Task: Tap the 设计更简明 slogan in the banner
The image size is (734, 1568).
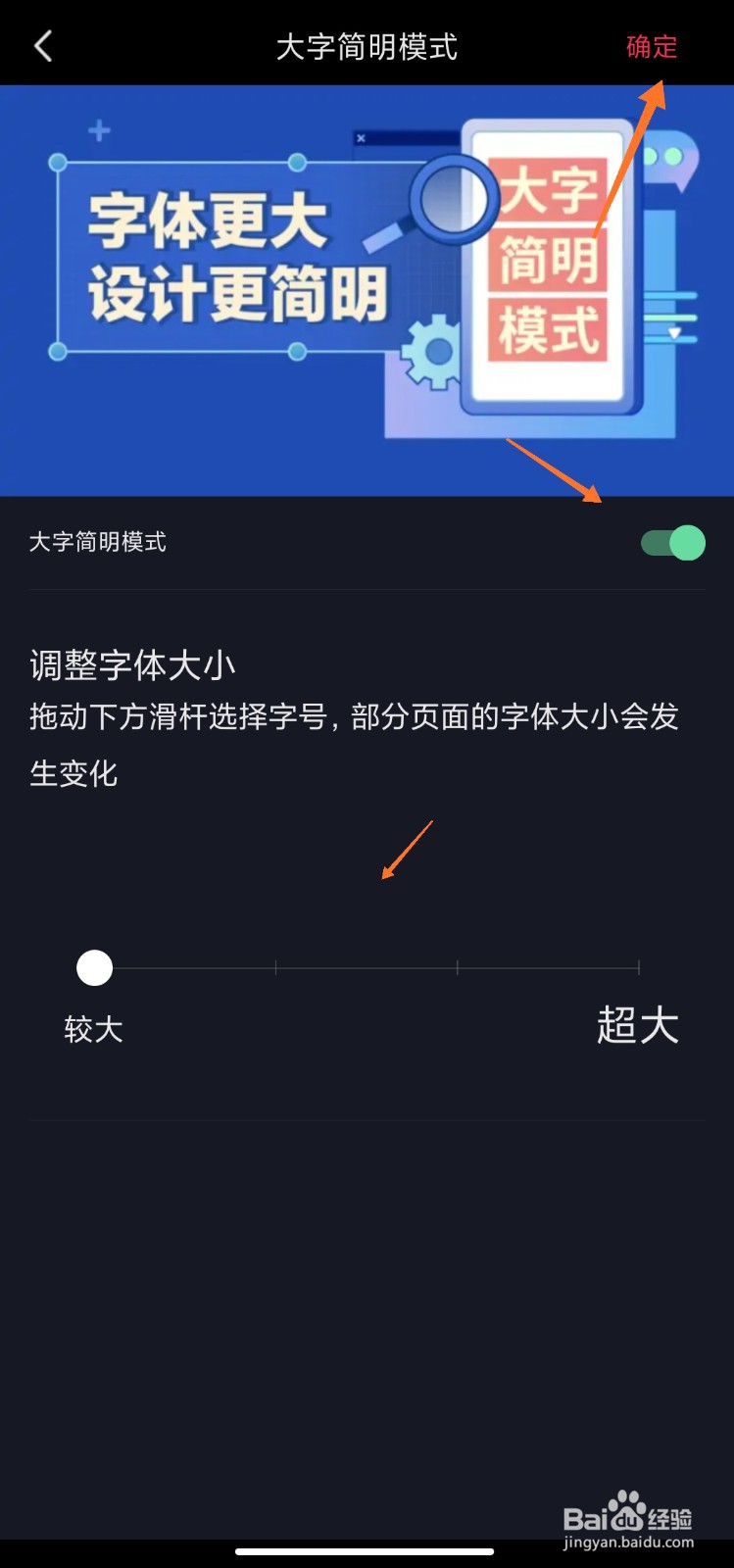Action: tap(242, 288)
